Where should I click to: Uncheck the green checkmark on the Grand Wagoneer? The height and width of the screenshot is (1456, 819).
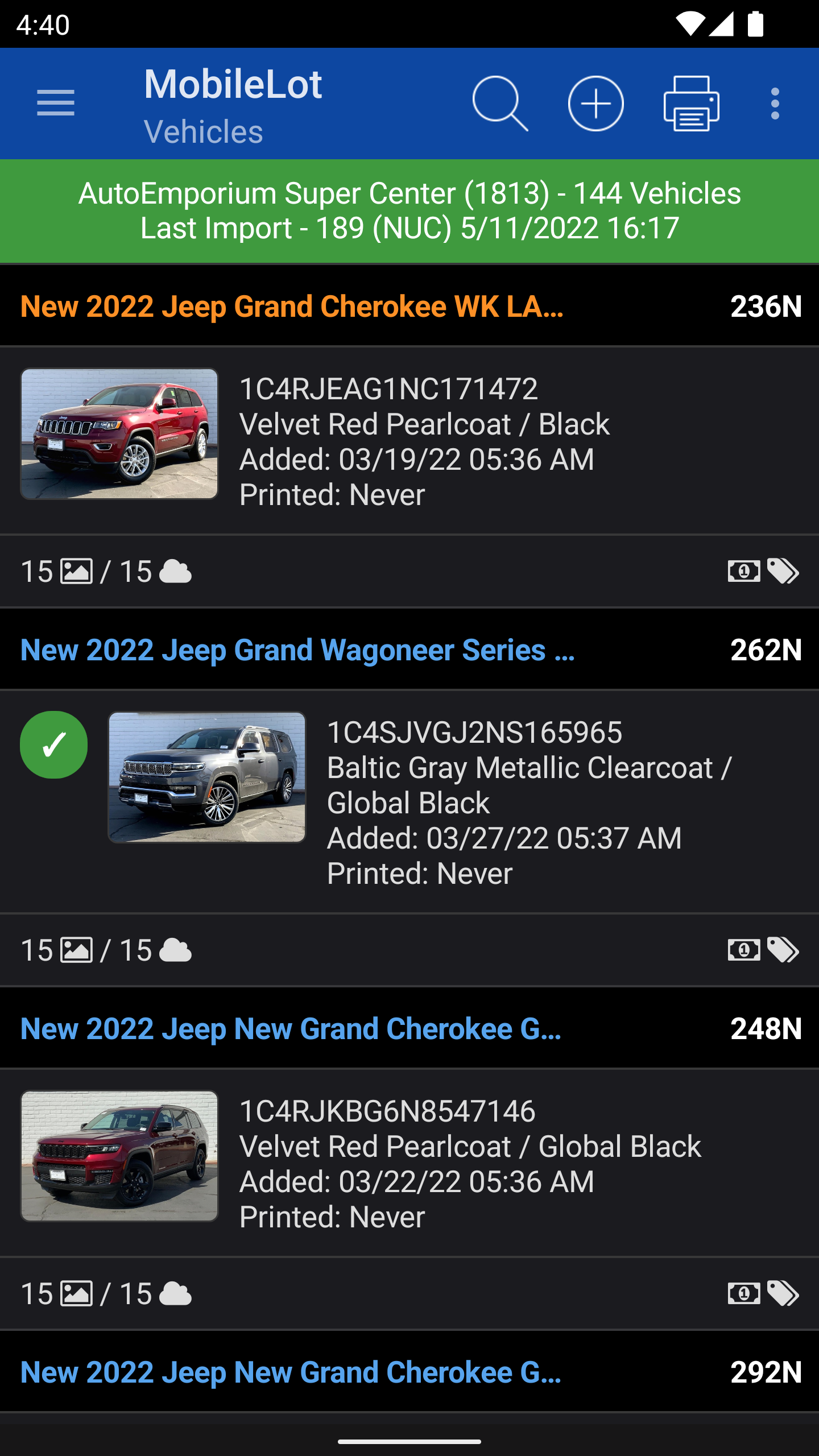pos(54,744)
